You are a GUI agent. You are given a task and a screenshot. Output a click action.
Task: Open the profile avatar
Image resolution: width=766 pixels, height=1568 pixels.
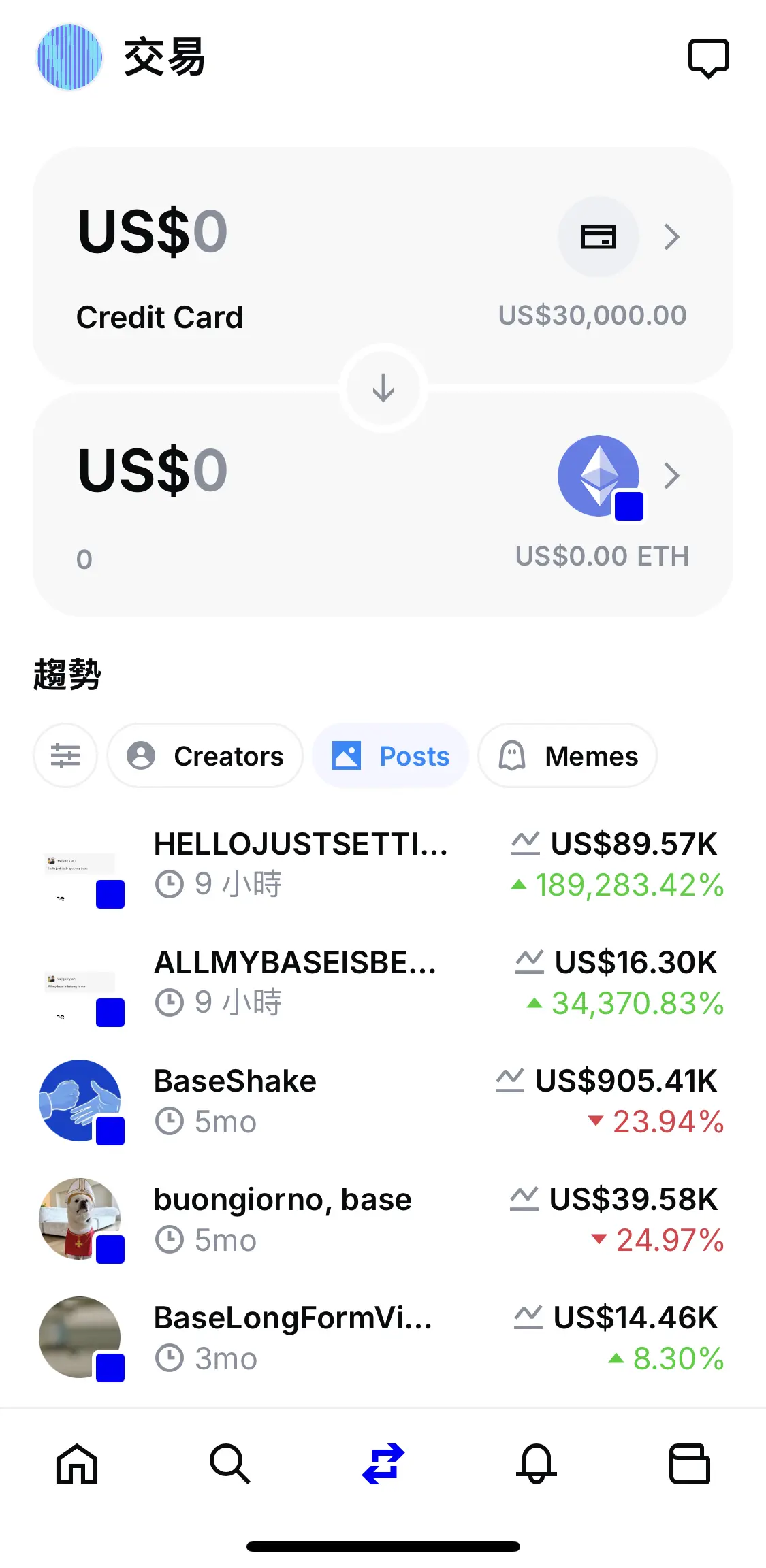pyautogui.click(x=69, y=57)
